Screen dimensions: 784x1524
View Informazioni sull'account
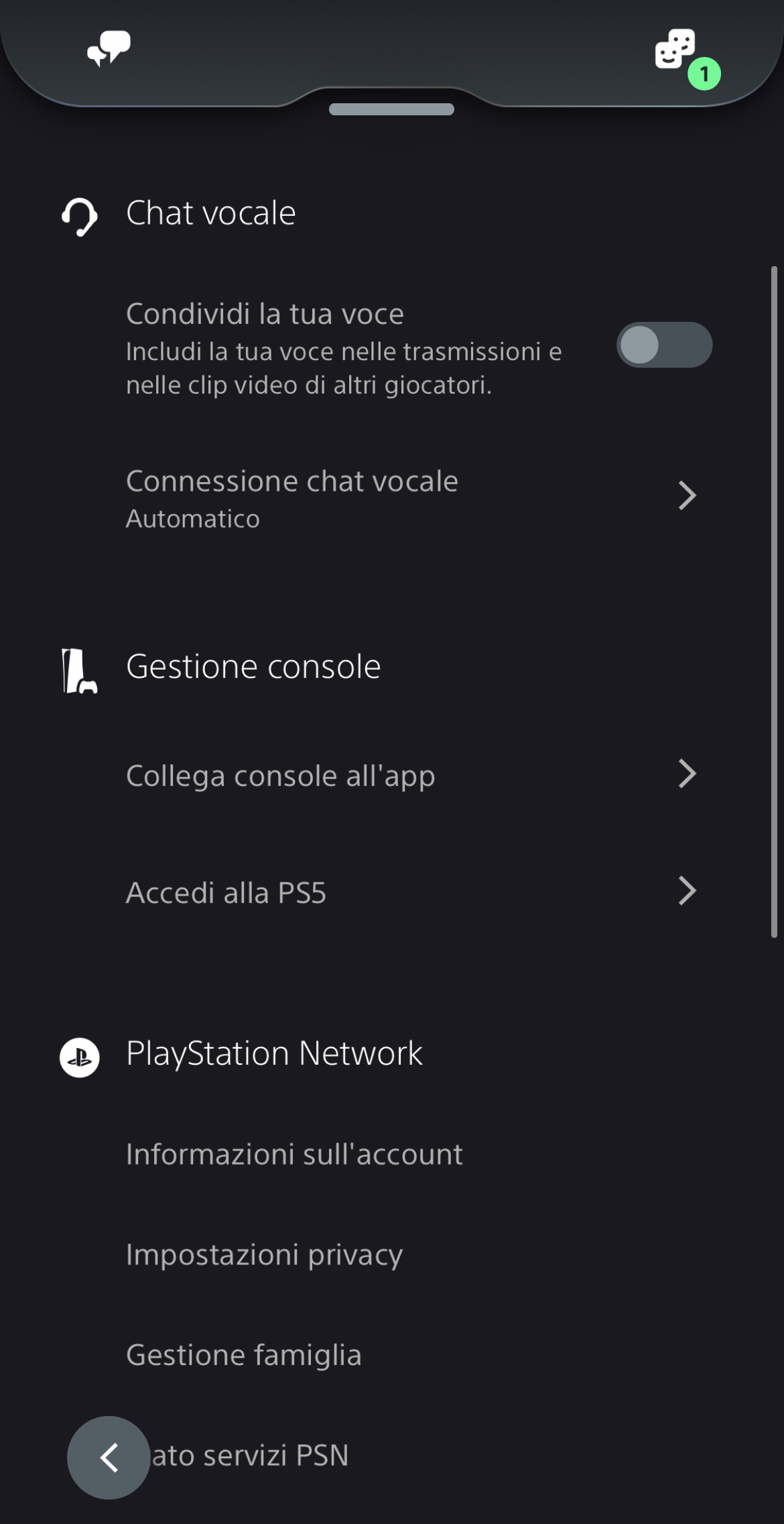coord(295,1154)
